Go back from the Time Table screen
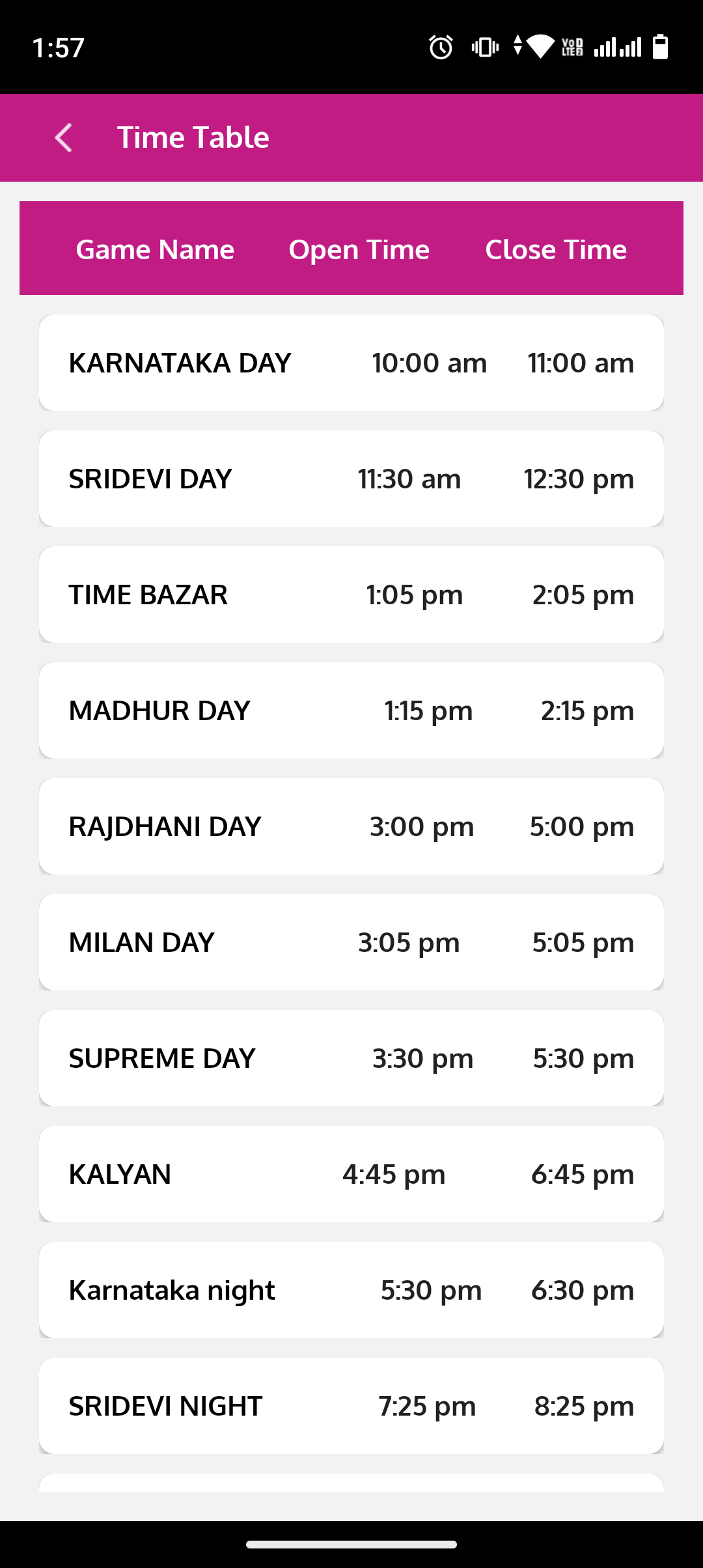 (x=64, y=138)
